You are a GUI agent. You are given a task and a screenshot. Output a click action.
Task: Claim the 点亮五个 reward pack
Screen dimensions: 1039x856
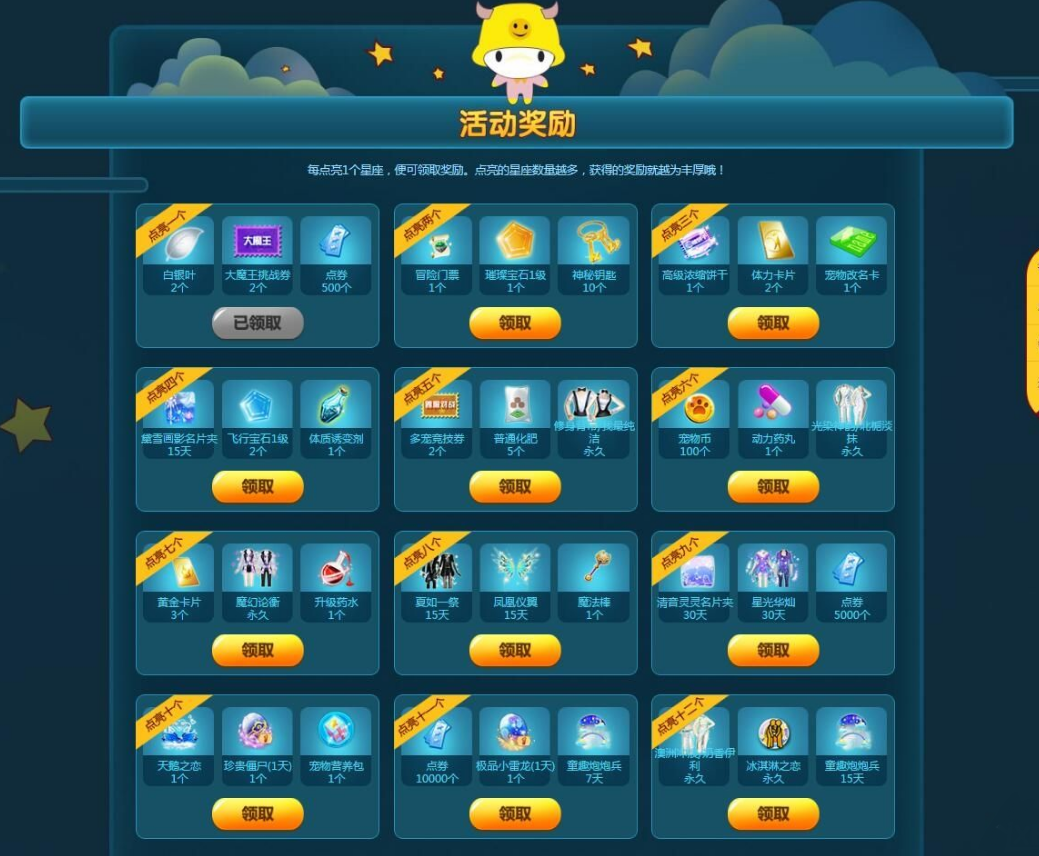pos(515,487)
